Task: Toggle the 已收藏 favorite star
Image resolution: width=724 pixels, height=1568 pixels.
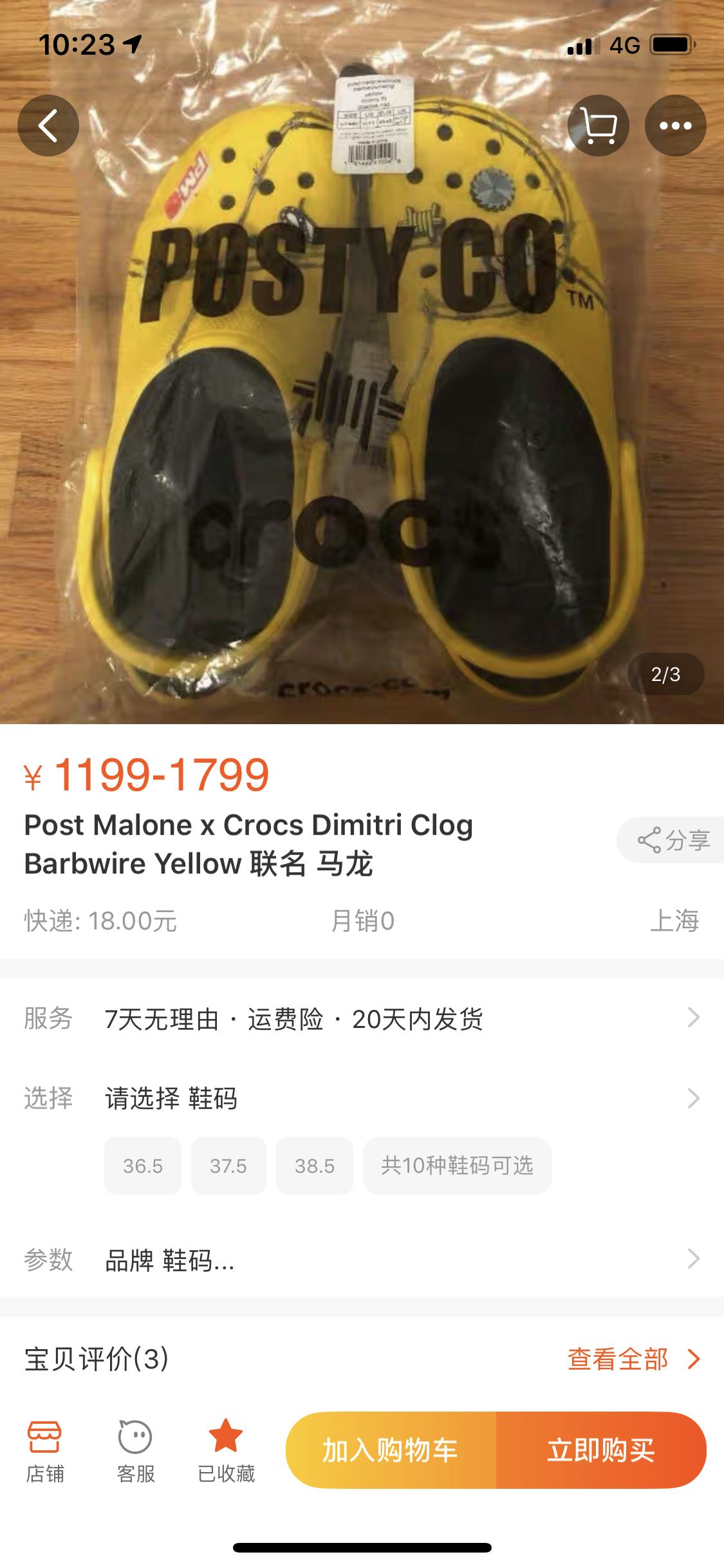Action: click(226, 1451)
